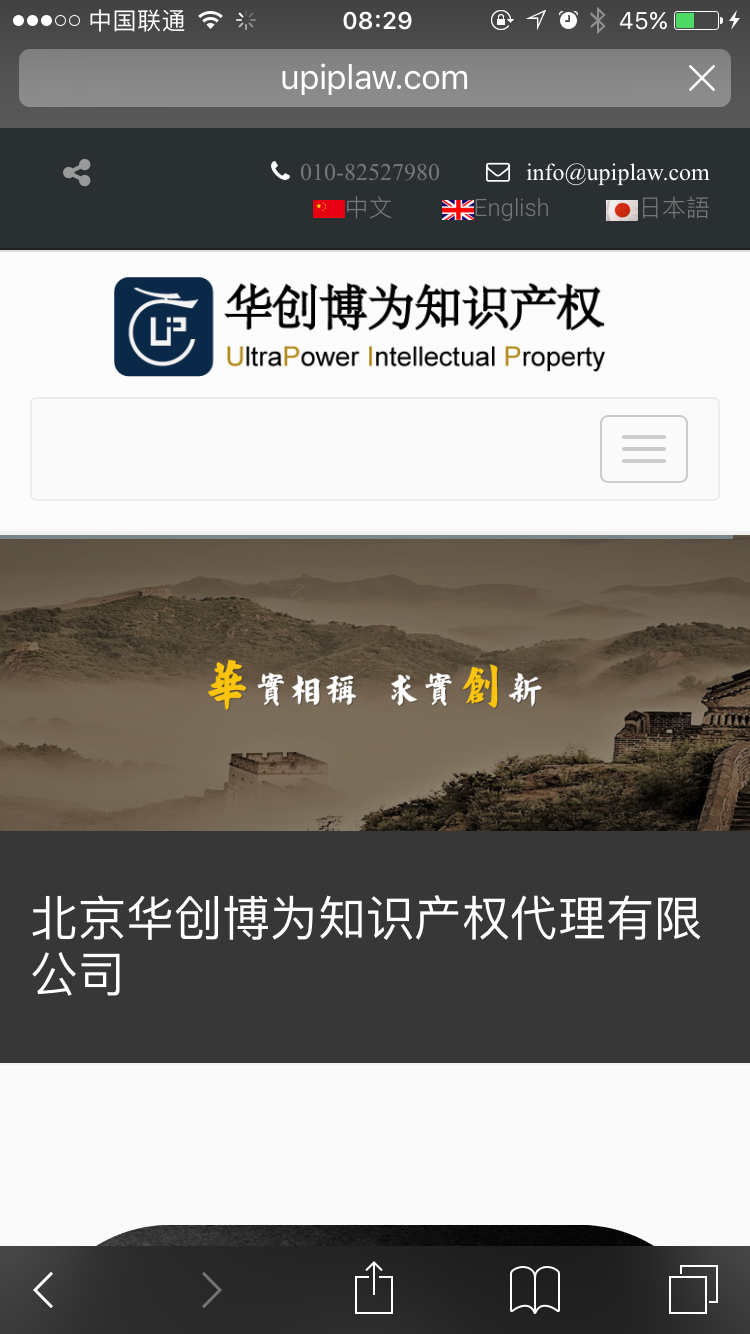750x1334 pixels.
Task: Stop page loading with the X button
Action: (702, 78)
